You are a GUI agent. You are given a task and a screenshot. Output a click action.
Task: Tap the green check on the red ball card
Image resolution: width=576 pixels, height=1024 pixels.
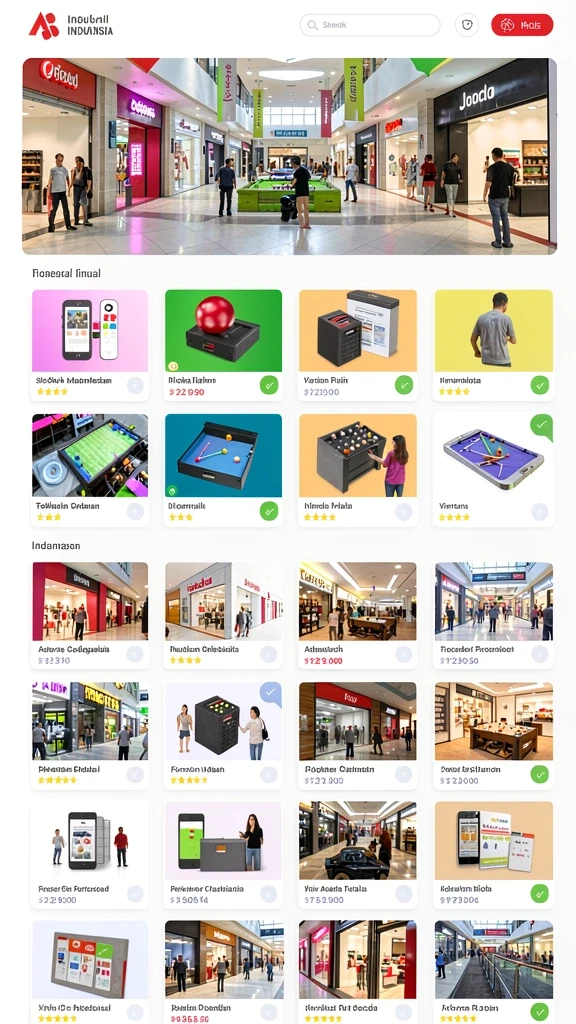(269, 385)
